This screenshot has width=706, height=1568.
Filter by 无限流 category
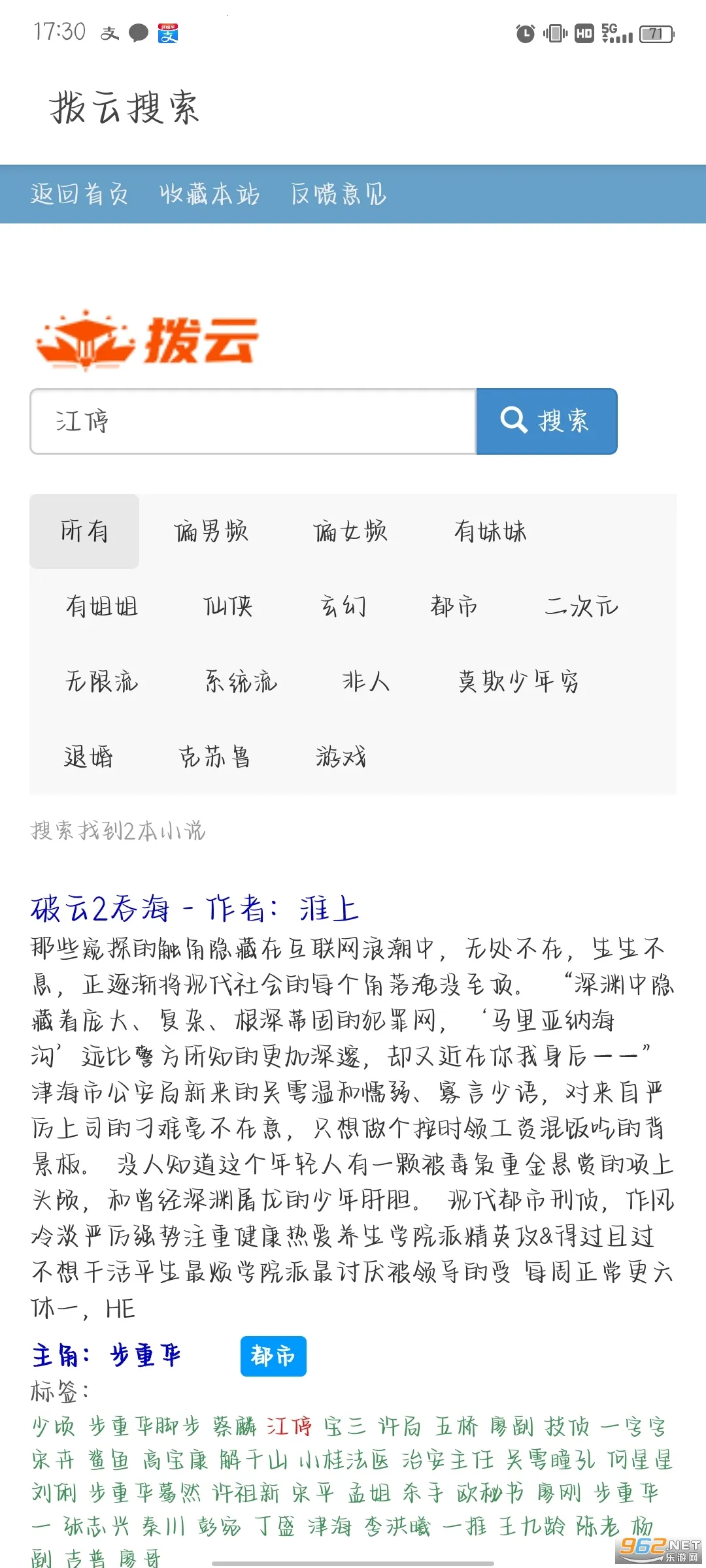102,681
